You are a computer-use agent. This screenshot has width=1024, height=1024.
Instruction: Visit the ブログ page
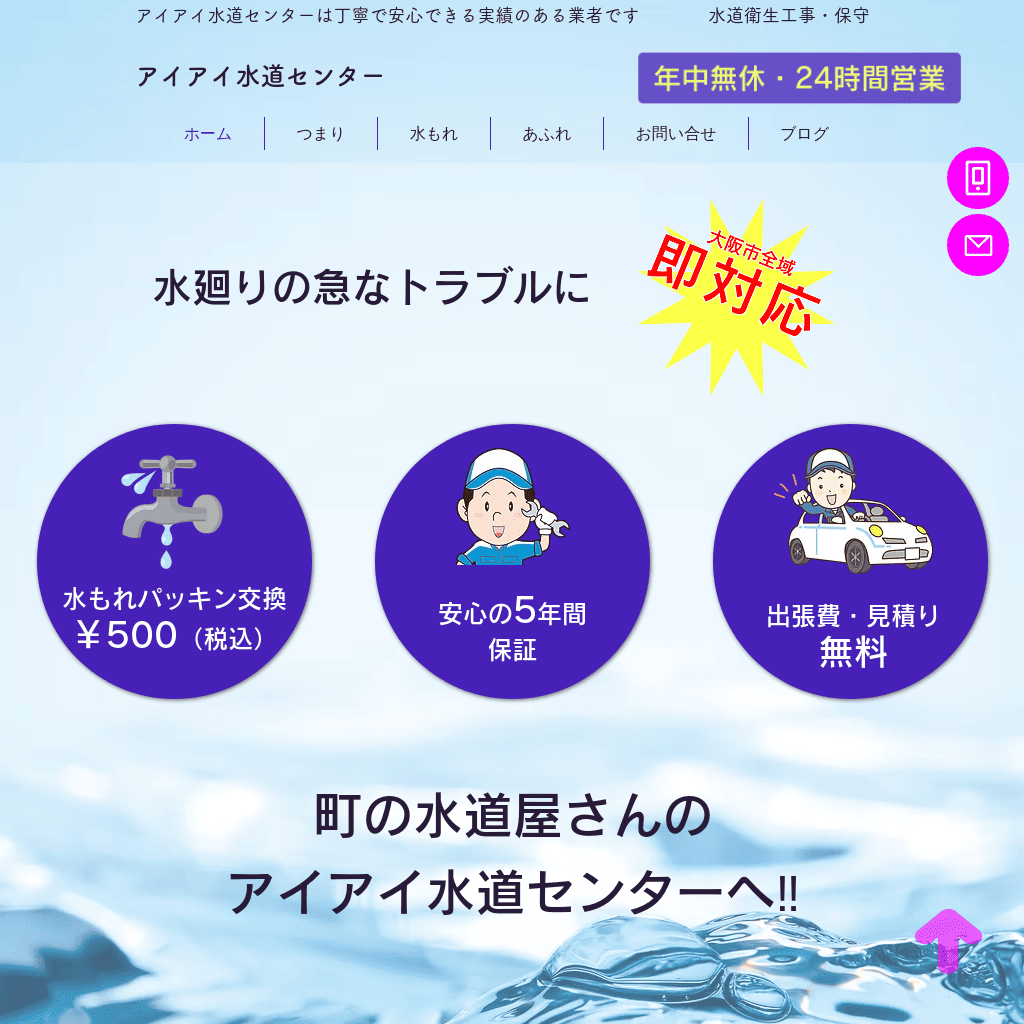tap(805, 134)
